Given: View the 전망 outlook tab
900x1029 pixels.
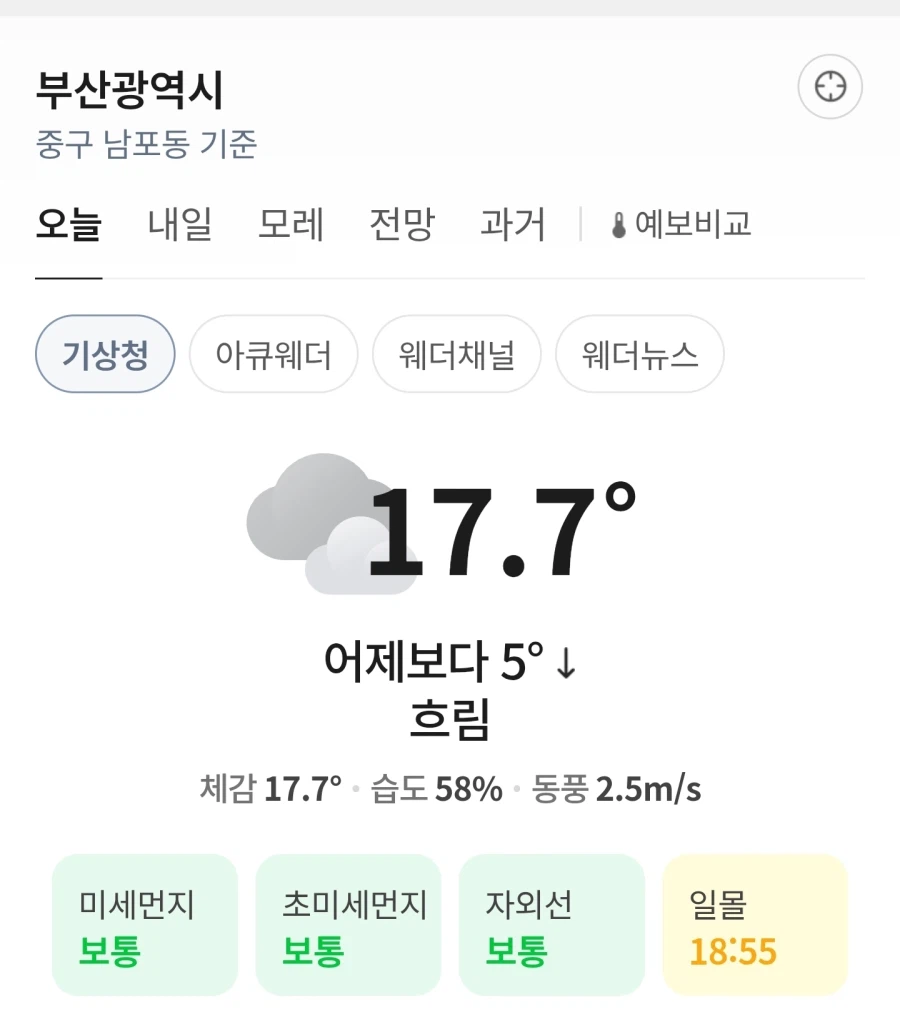Looking at the screenshot, I should (x=402, y=226).
